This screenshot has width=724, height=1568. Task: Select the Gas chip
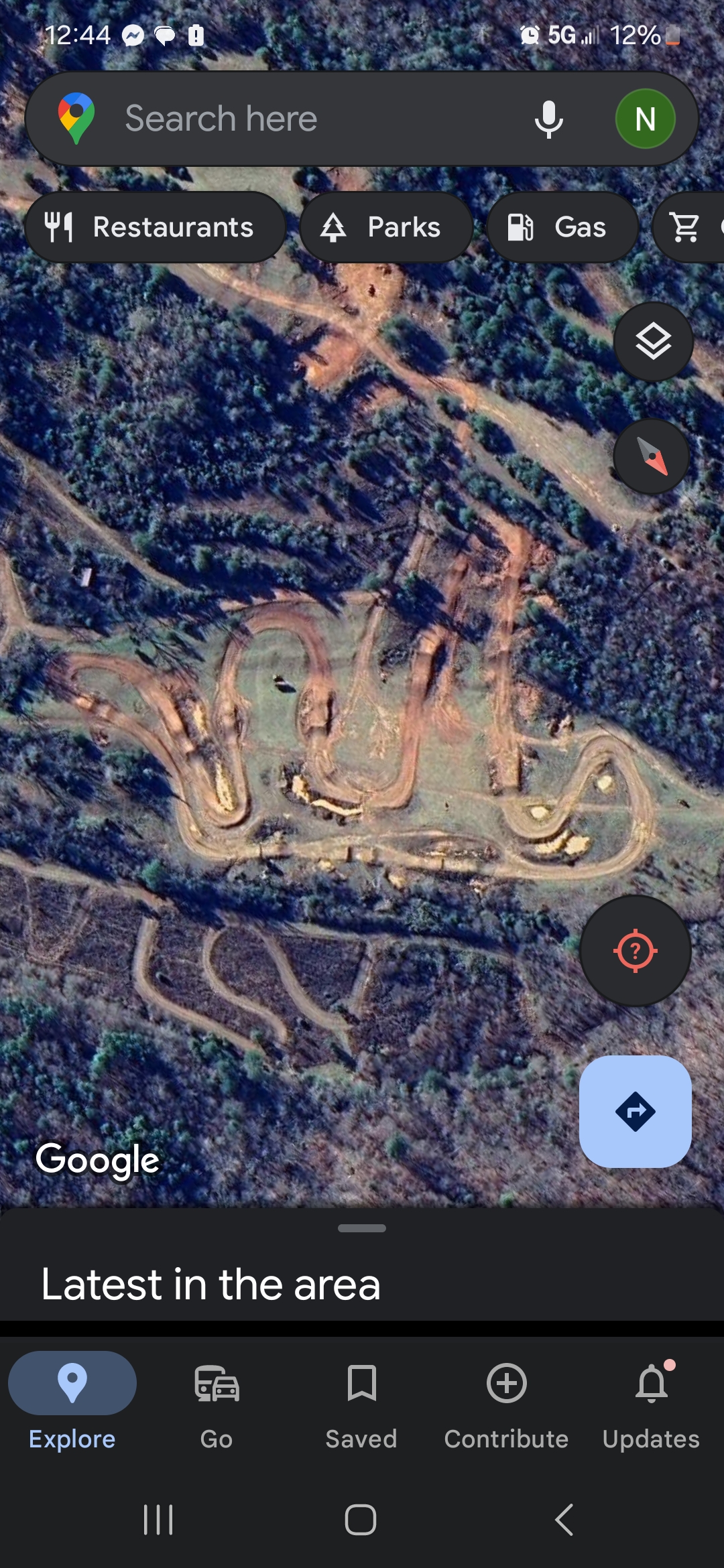coord(562,227)
